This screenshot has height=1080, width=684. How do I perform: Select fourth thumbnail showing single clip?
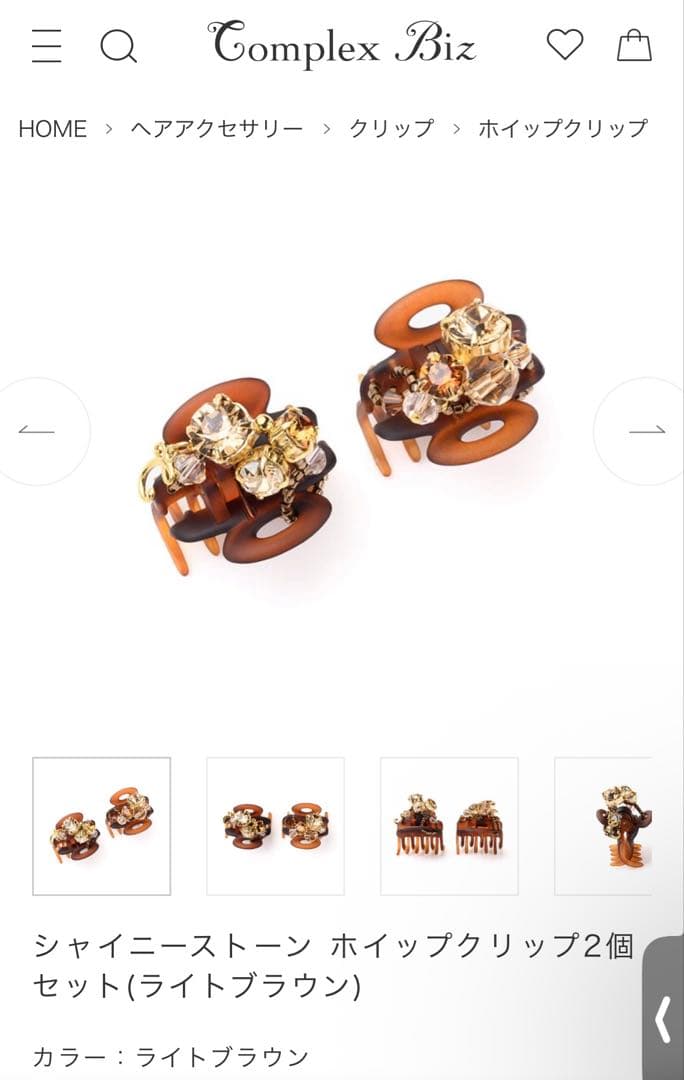[x=610, y=826]
